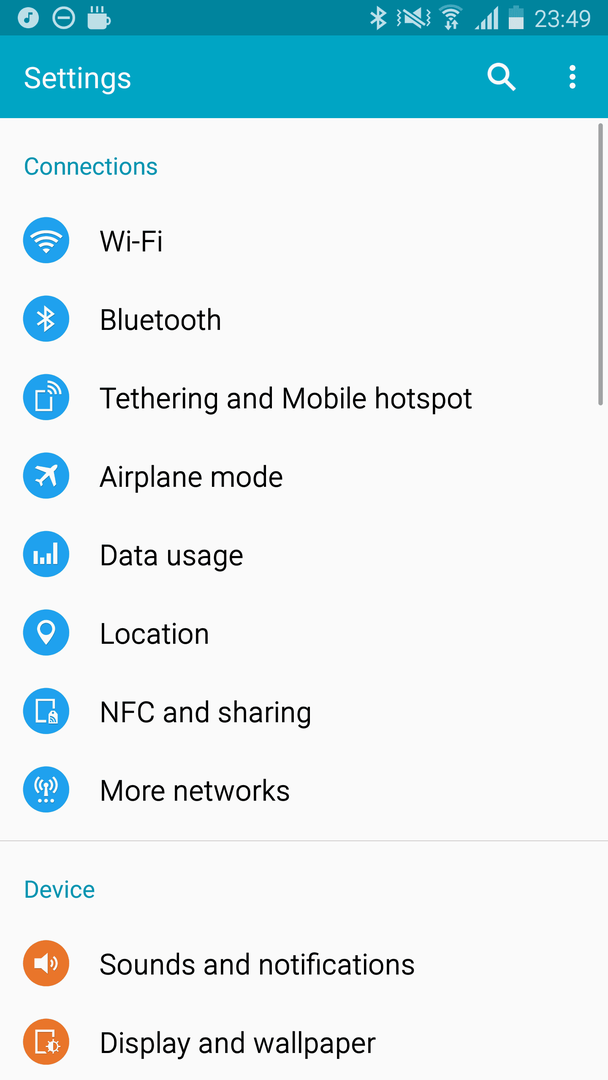Go to More networks
This screenshot has width=608, height=1080.
(x=304, y=791)
